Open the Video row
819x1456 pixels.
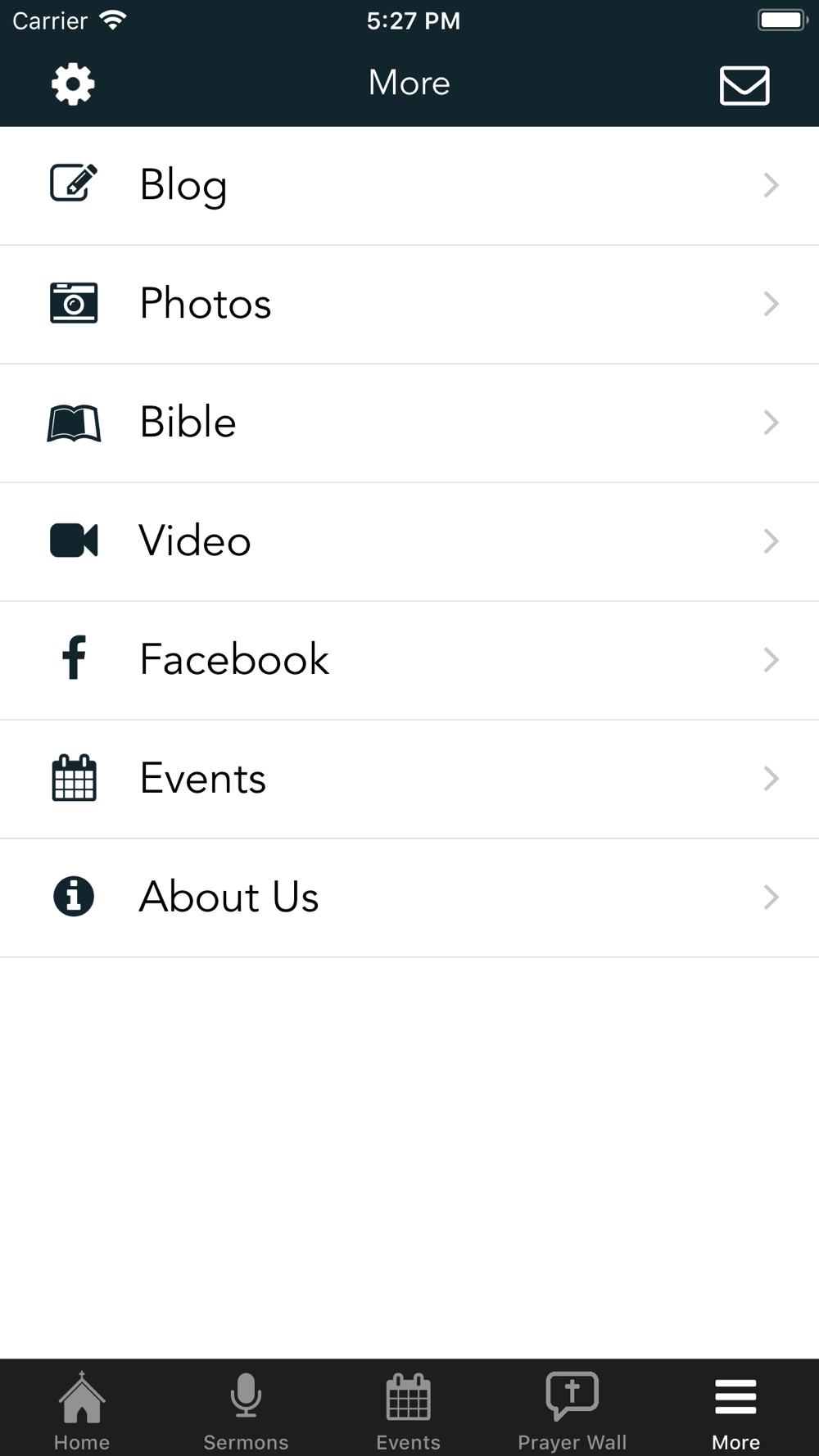[x=409, y=542]
